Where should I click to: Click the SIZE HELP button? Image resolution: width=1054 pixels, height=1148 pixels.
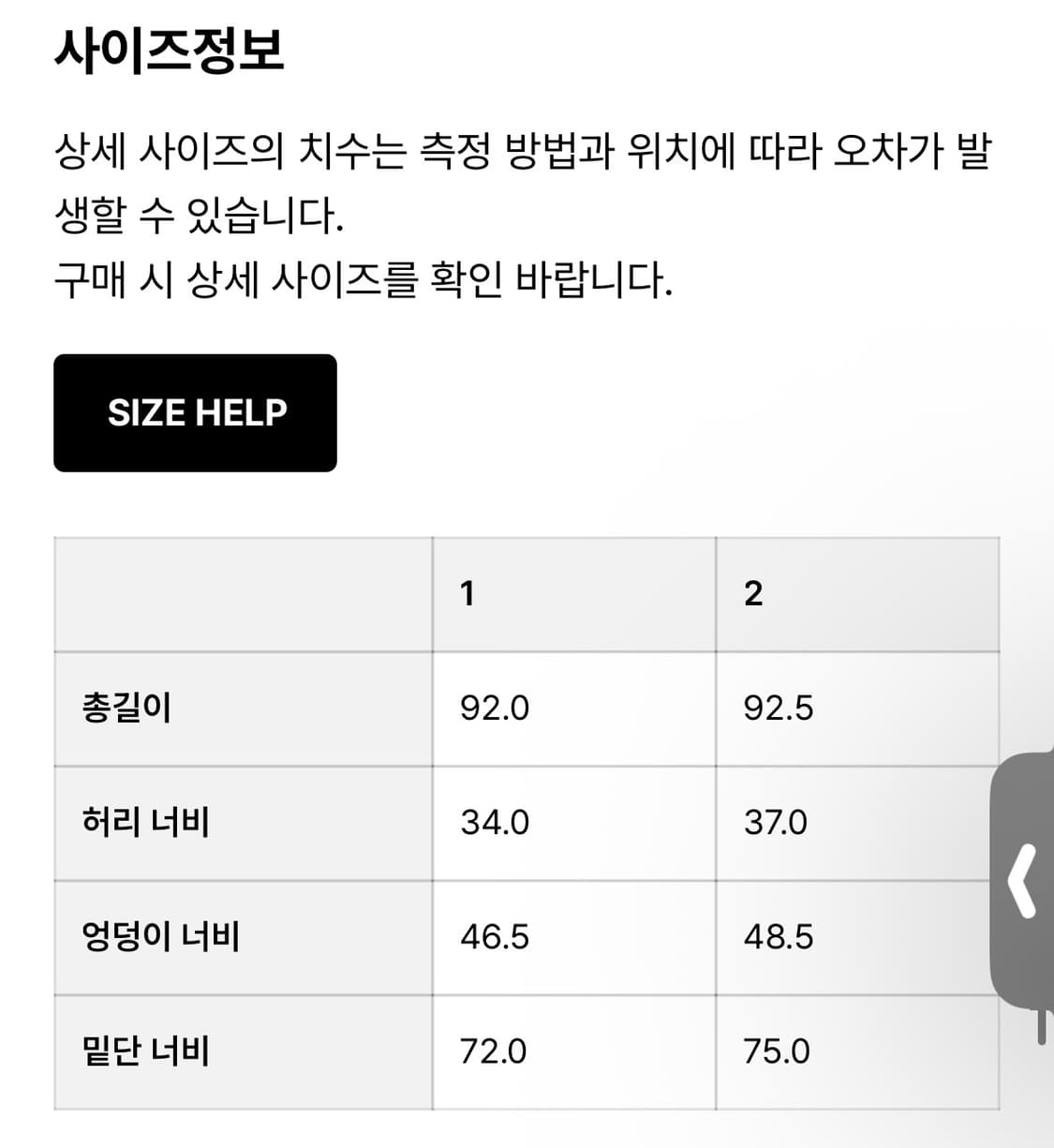(x=195, y=411)
